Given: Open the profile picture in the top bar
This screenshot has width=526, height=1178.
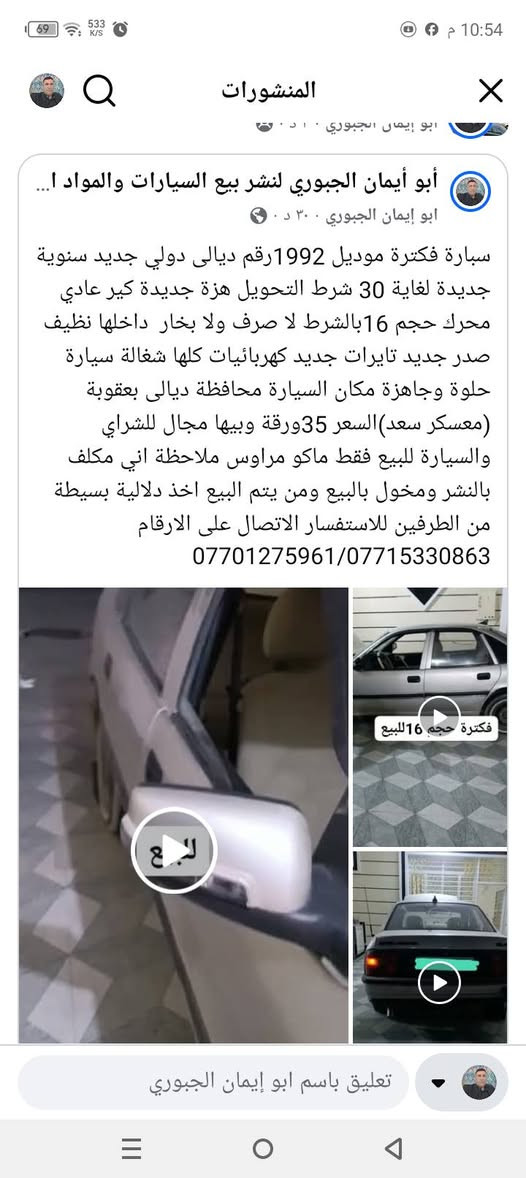Looking at the screenshot, I should click(47, 91).
